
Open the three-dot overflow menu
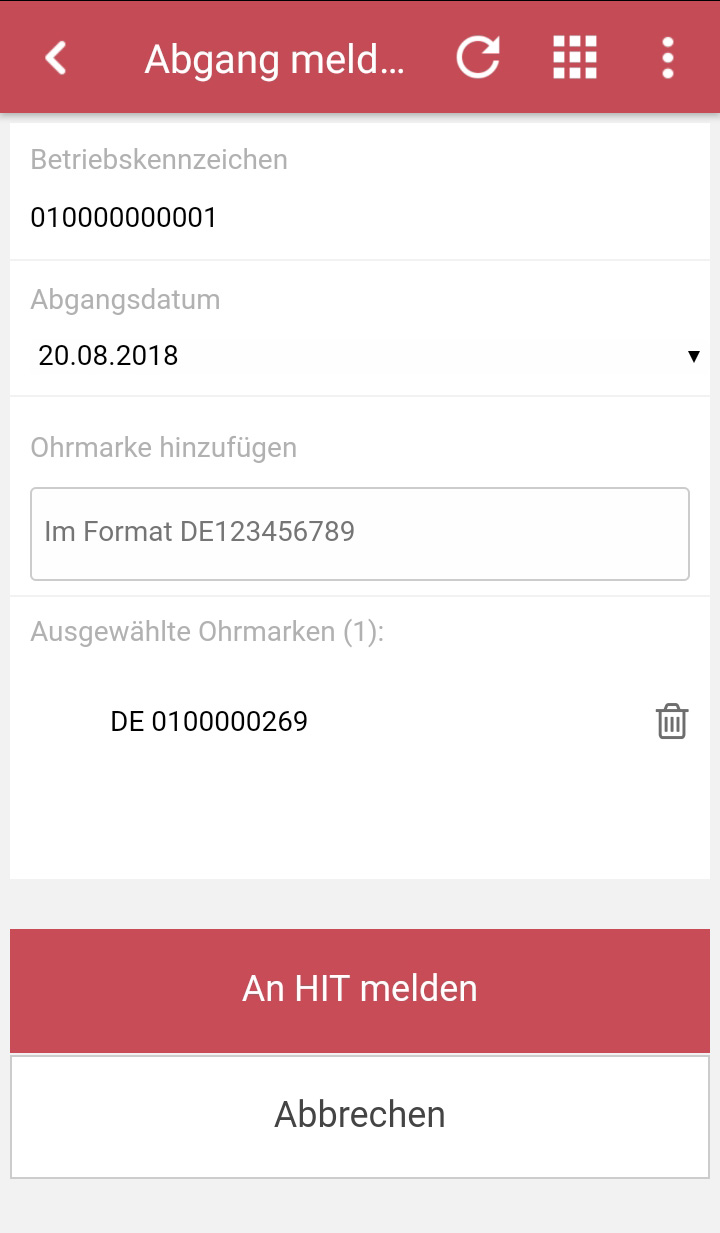tap(668, 58)
